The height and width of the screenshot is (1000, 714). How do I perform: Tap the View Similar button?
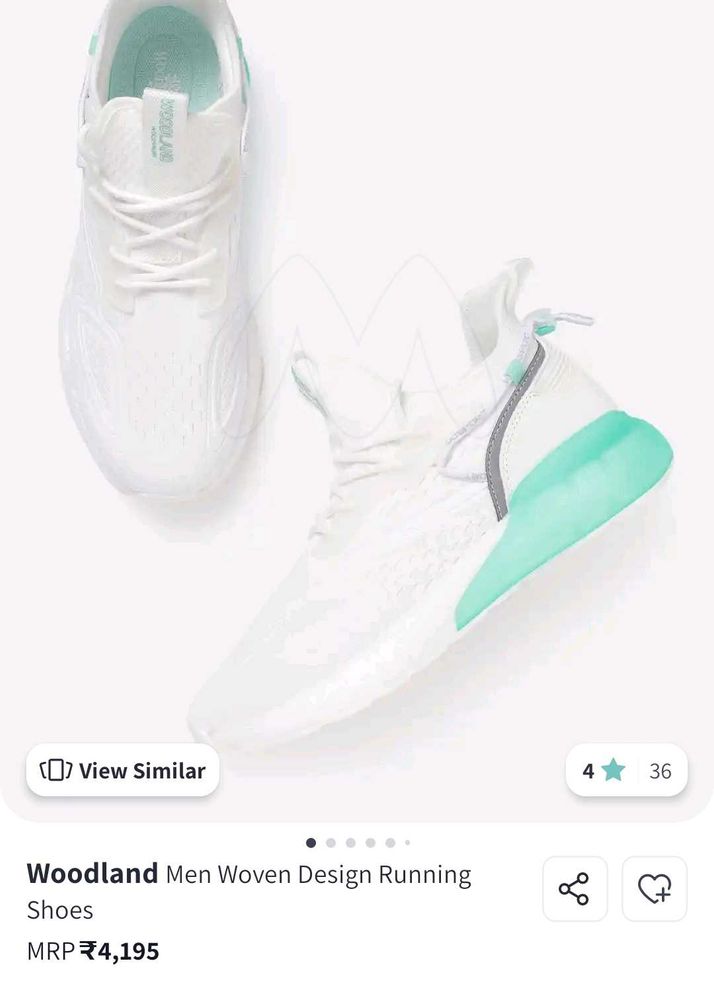coord(122,770)
